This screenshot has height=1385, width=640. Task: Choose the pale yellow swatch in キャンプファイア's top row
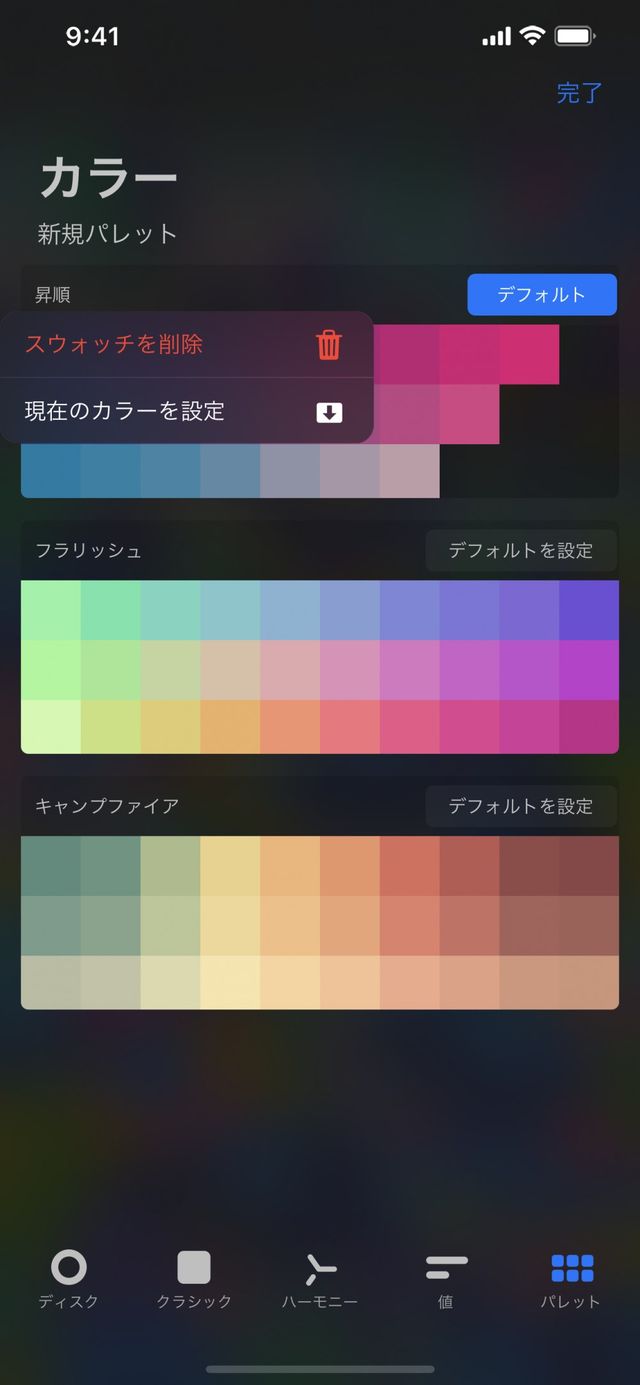point(230,866)
